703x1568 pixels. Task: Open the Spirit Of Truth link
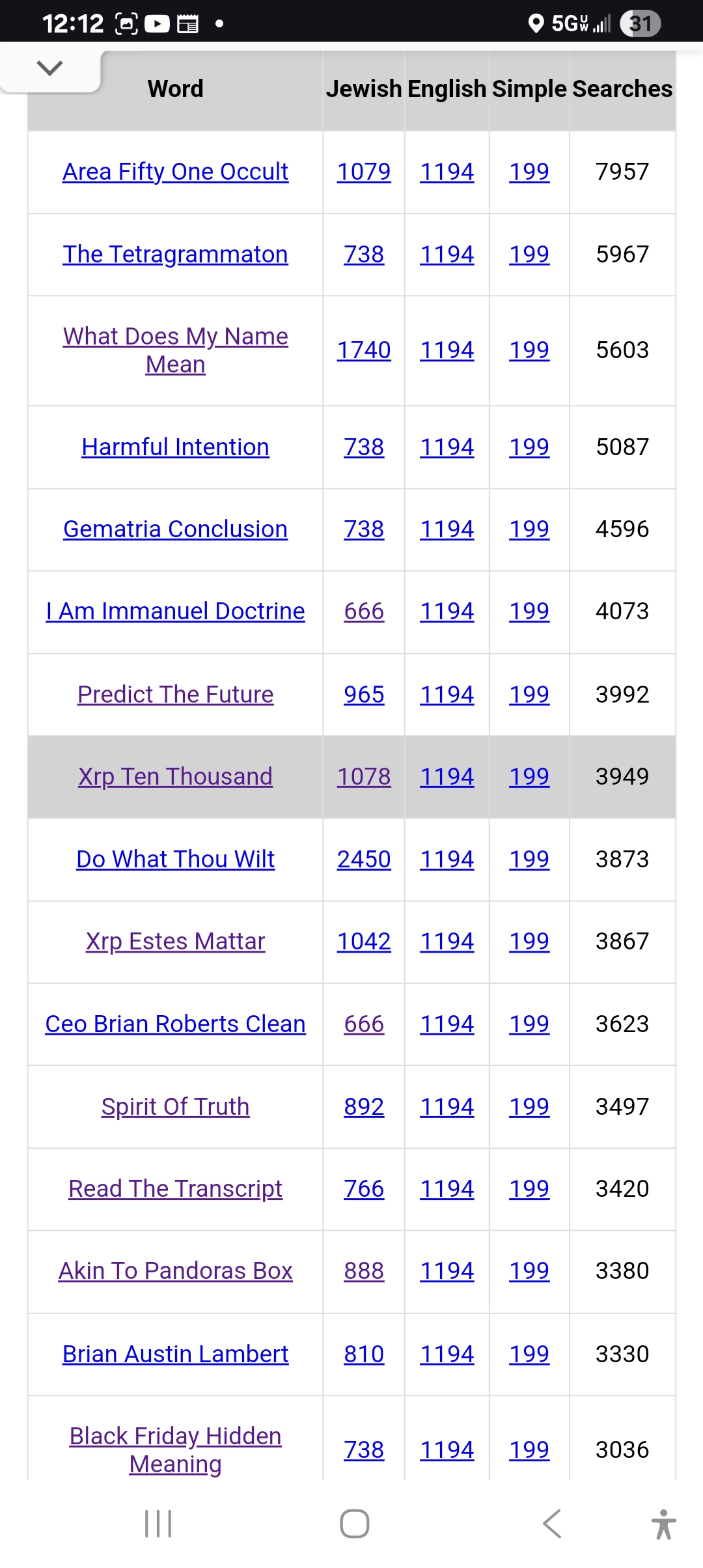point(175,1106)
